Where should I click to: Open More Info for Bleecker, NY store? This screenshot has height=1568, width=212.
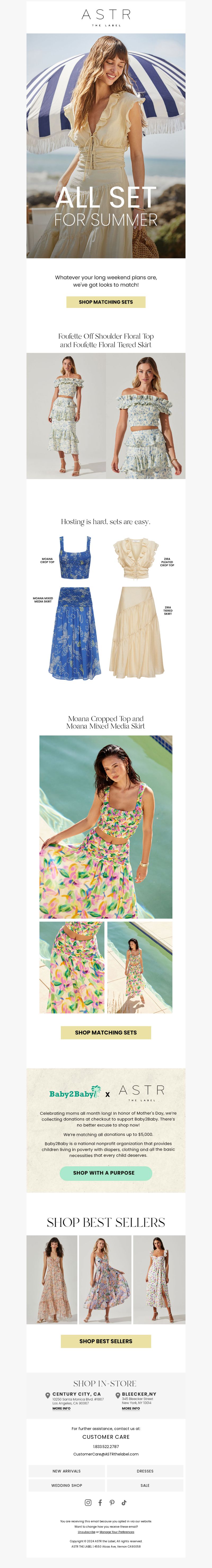click(131, 1408)
